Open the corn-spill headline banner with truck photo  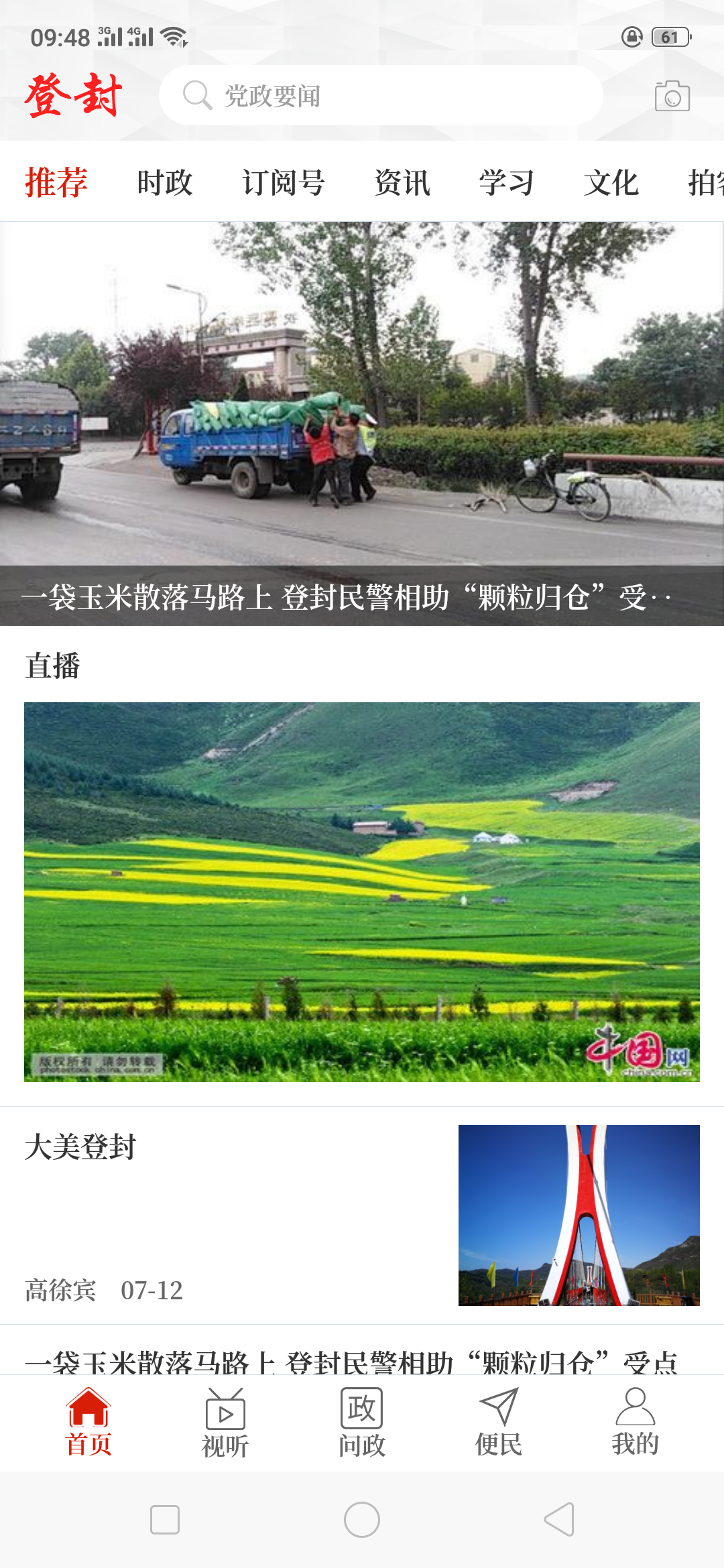coord(362,423)
